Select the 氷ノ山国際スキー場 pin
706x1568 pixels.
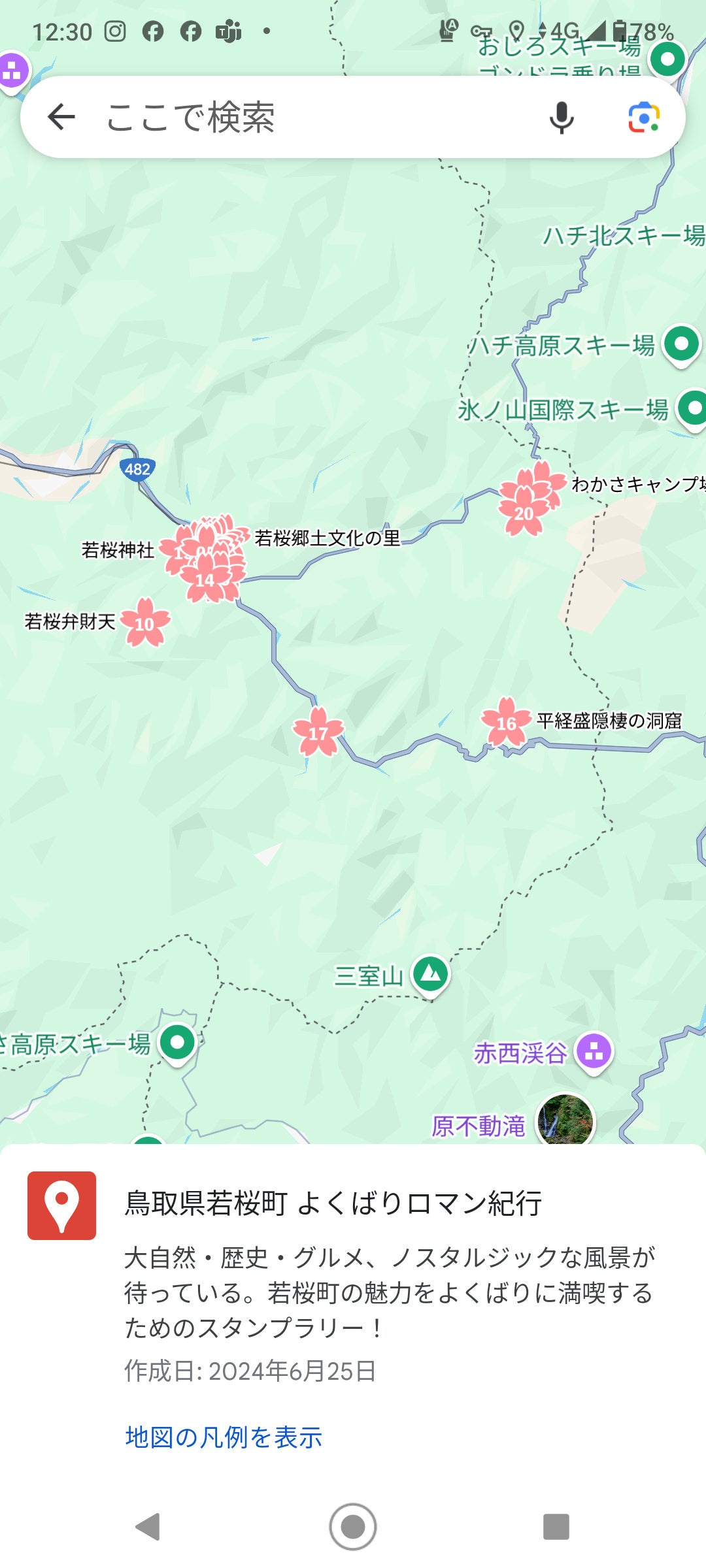pyautogui.click(x=693, y=409)
